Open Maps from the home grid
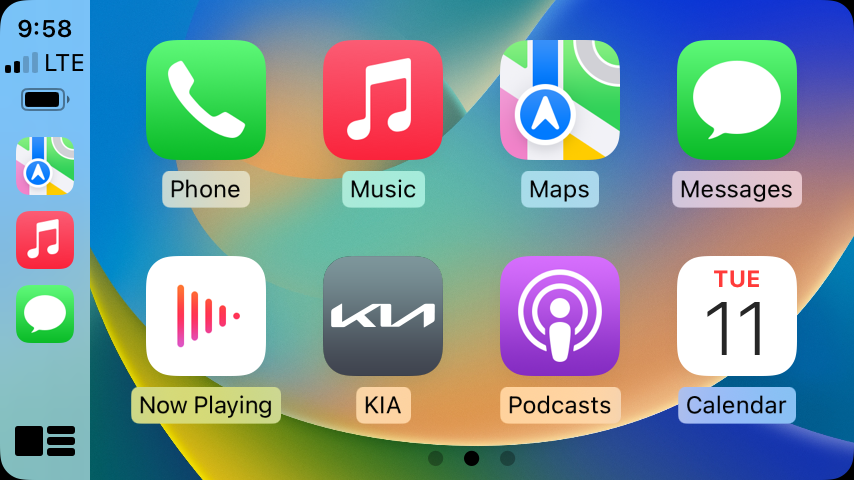The height and width of the screenshot is (480, 854). pos(559,100)
